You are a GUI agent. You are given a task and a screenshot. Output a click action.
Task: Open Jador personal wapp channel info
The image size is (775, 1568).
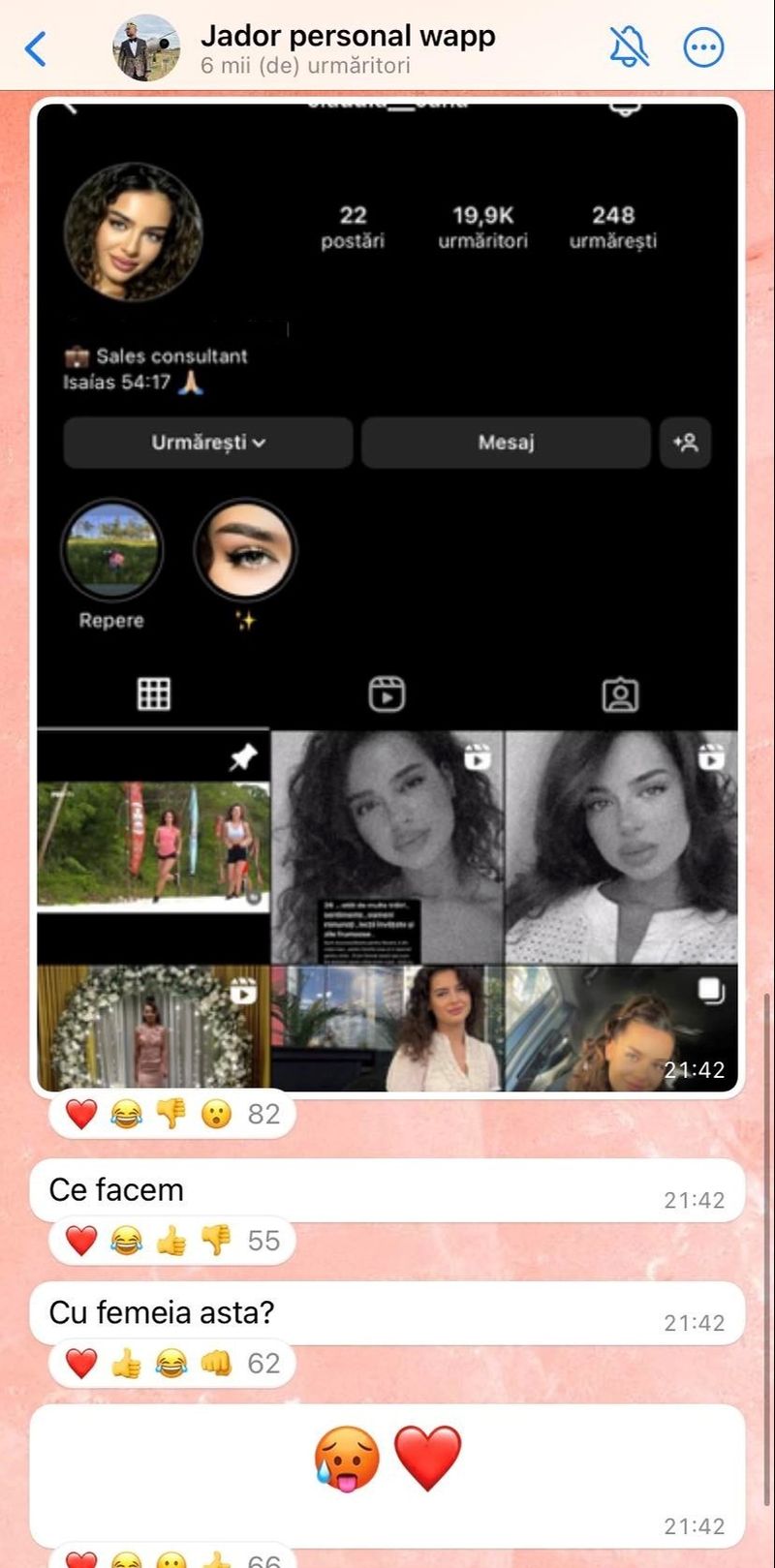click(x=347, y=47)
